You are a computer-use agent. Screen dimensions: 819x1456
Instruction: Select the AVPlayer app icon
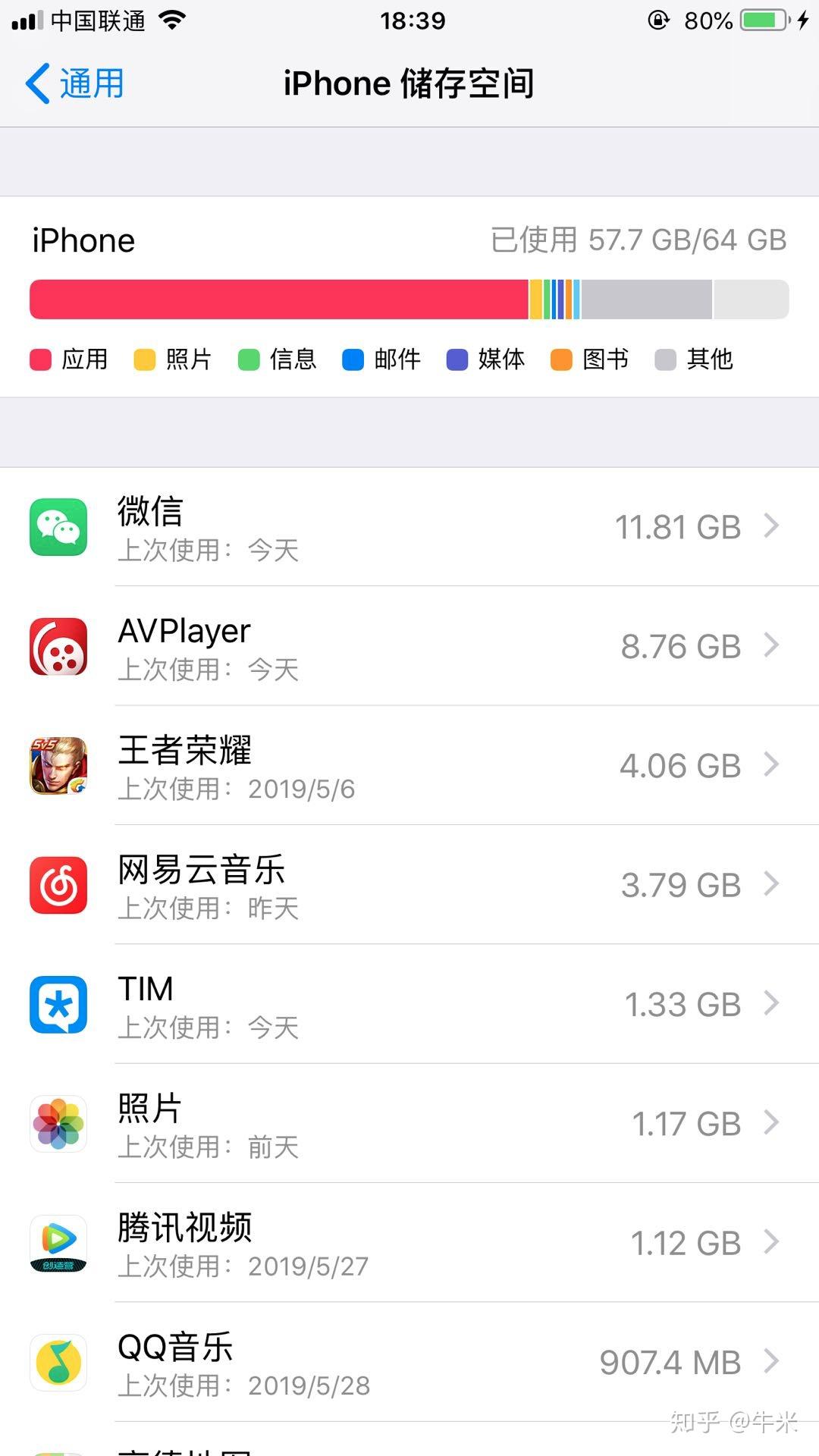pos(57,647)
